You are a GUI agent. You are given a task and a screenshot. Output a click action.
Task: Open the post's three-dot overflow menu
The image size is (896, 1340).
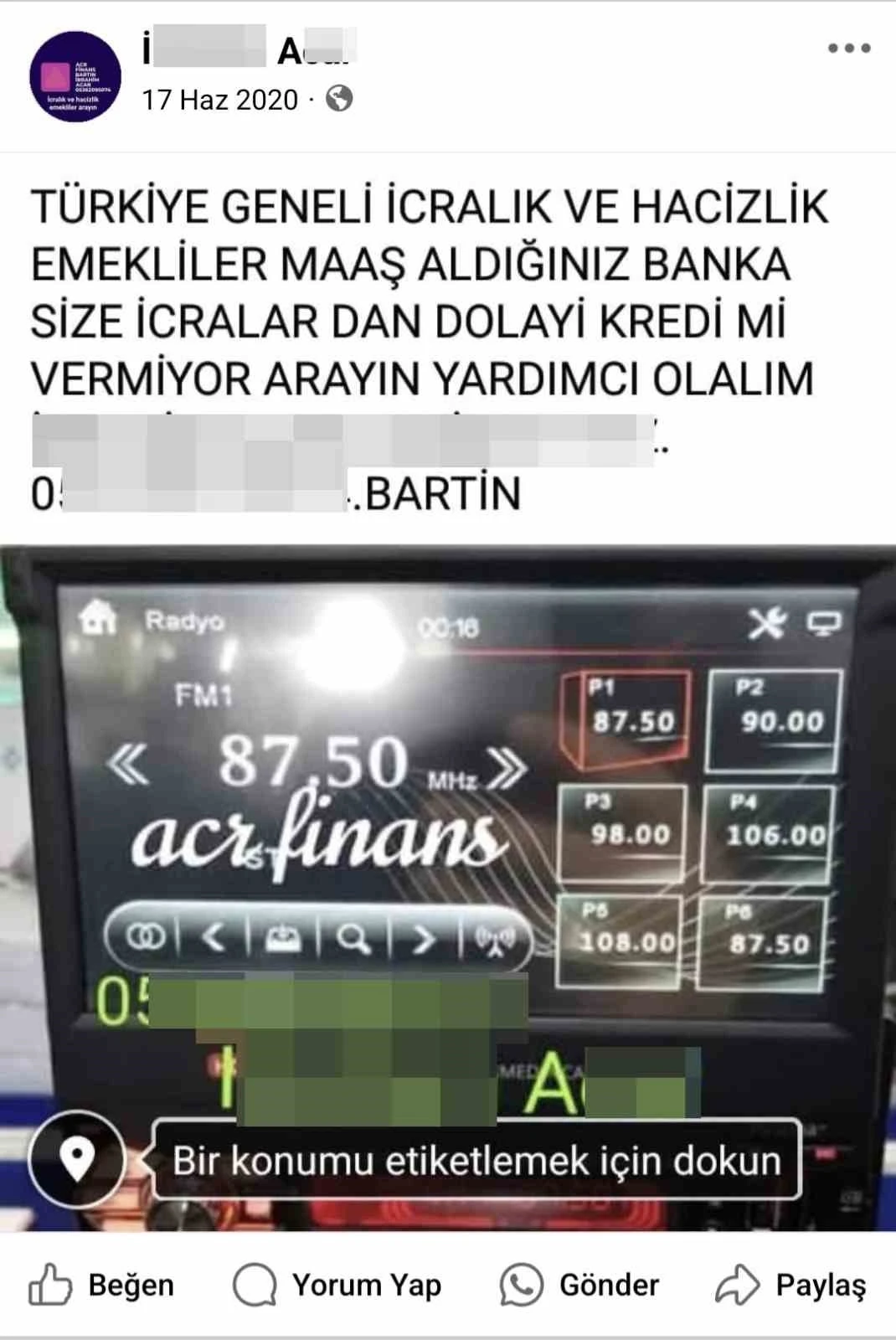[x=849, y=49]
